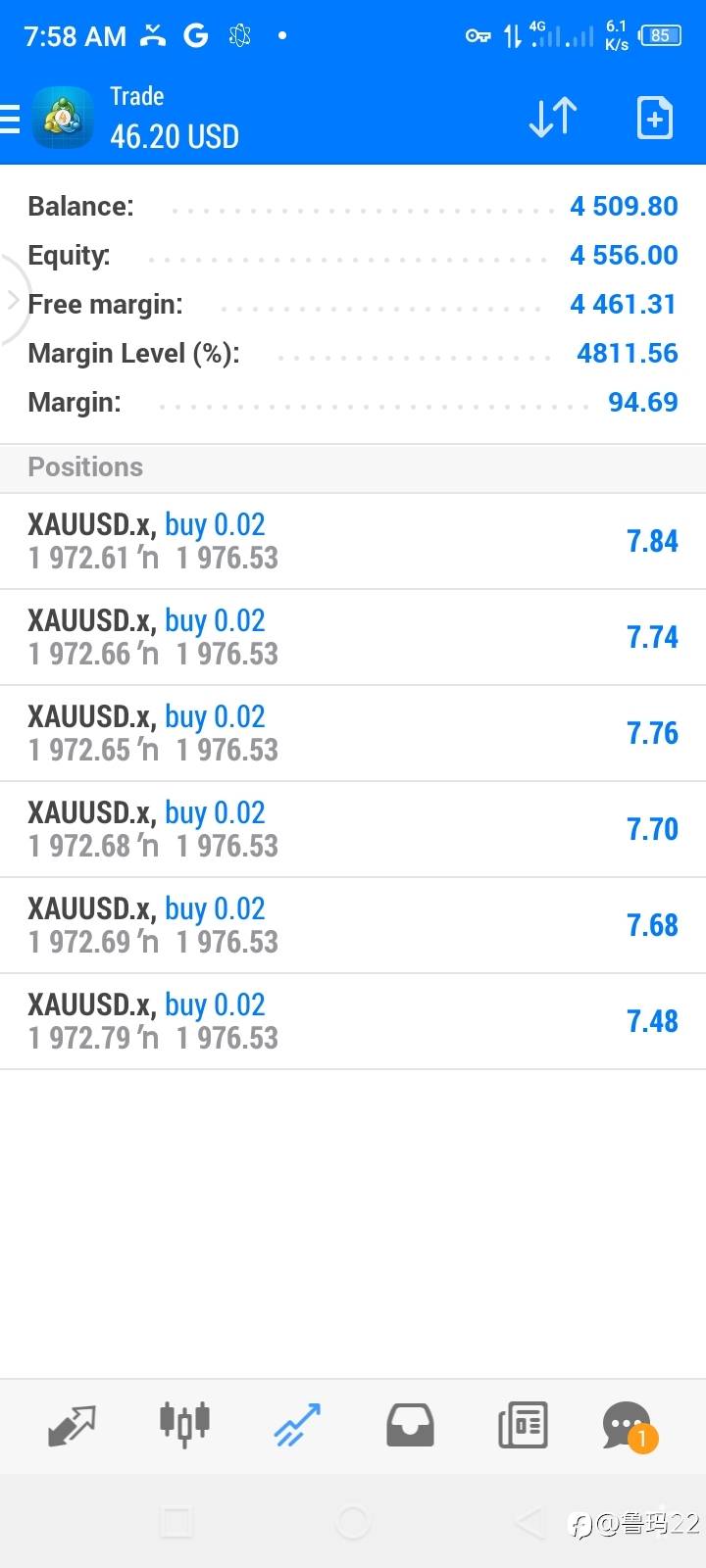706x1568 pixels.
Task: Select the position bought at 1 972.69
Action: (x=353, y=925)
